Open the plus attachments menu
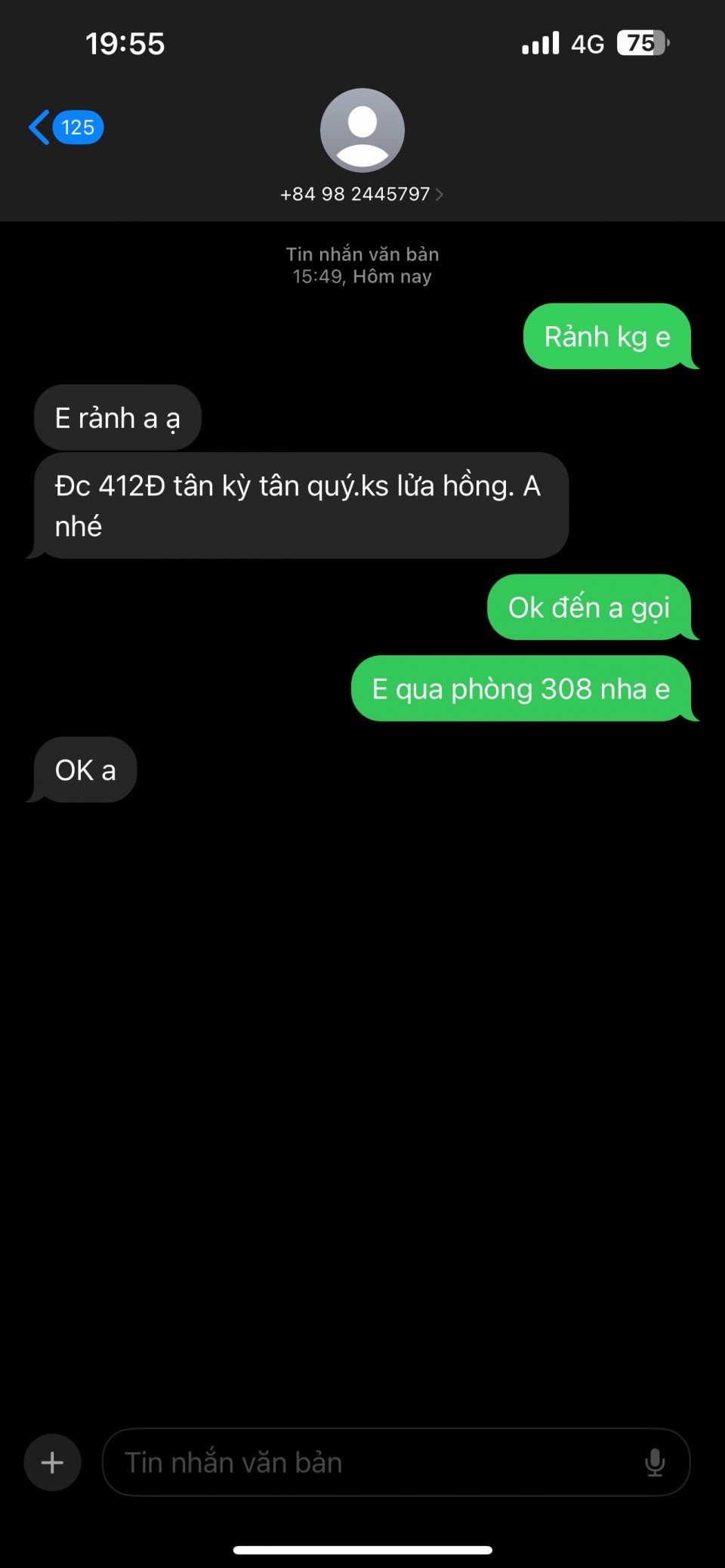 52,1463
